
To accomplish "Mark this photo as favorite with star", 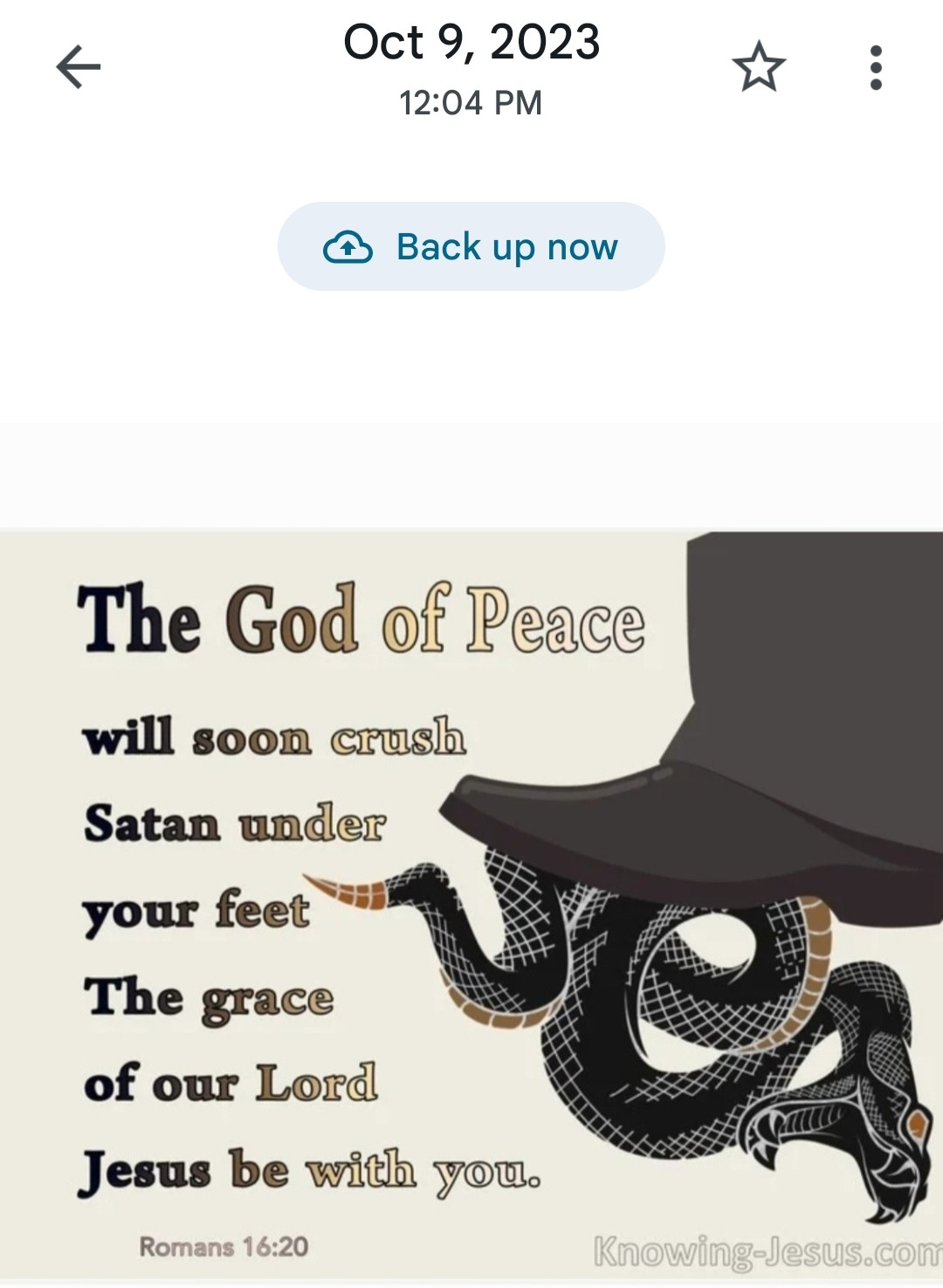I will (758, 67).
